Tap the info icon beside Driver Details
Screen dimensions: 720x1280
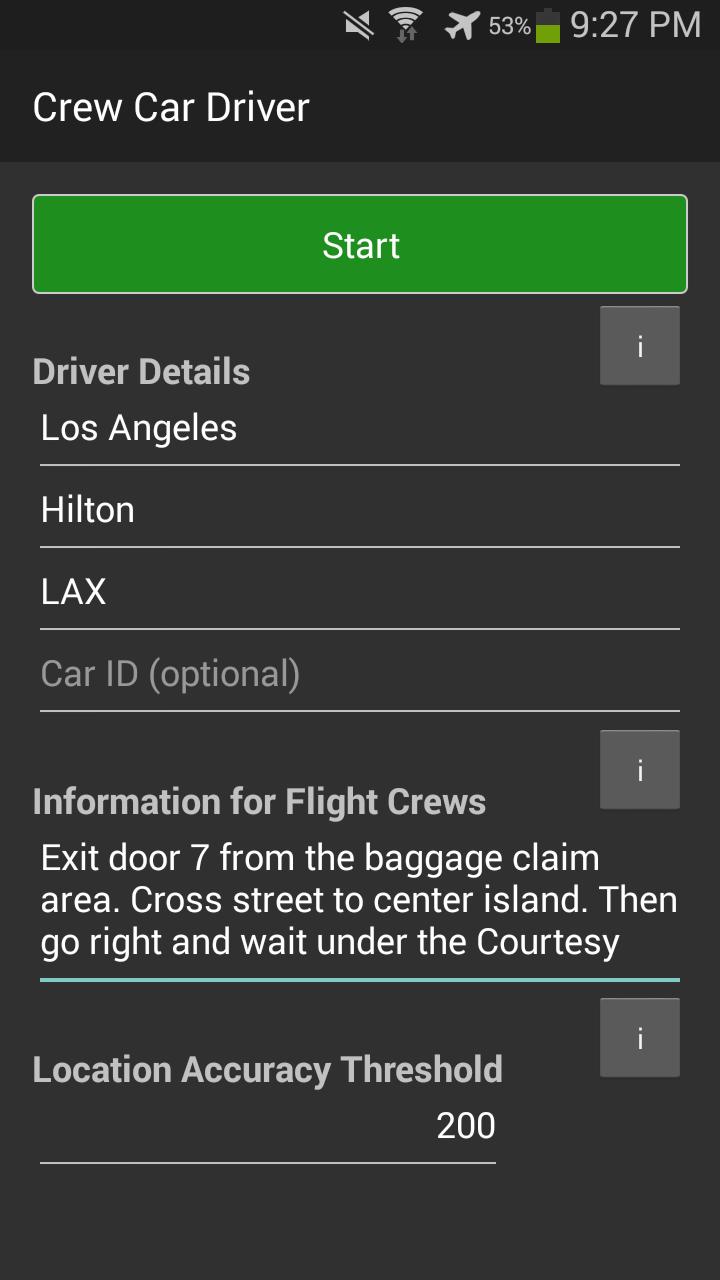pyautogui.click(x=639, y=344)
